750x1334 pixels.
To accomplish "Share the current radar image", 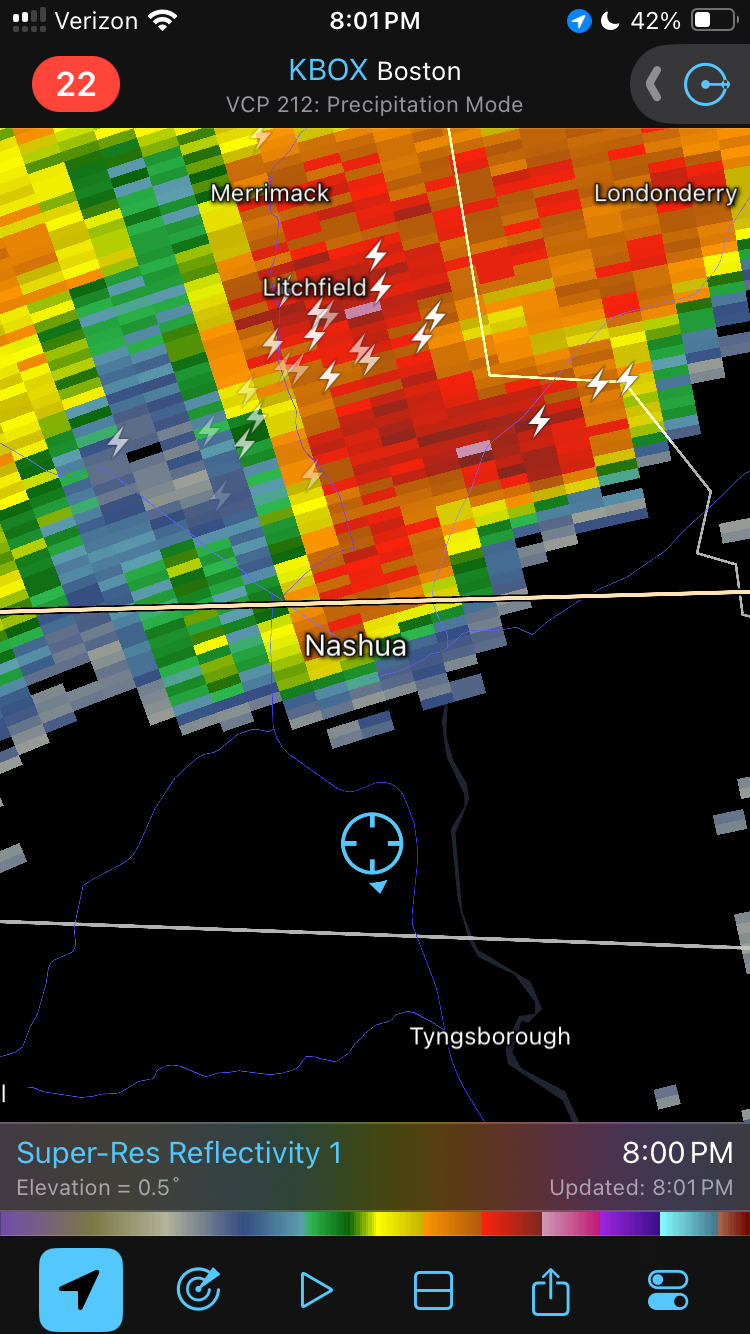I will pyautogui.click(x=550, y=1289).
